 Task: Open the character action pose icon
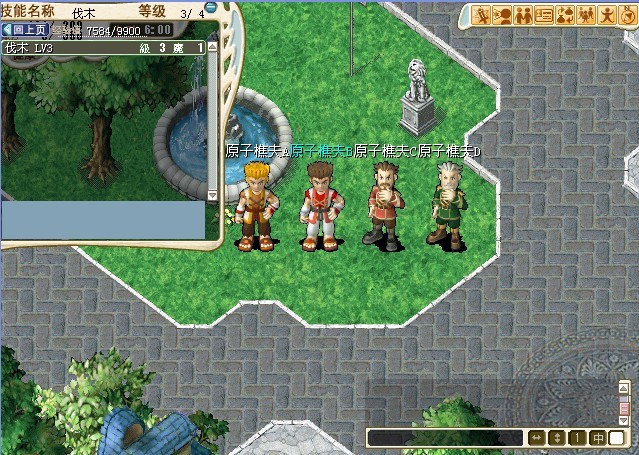click(x=606, y=15)
